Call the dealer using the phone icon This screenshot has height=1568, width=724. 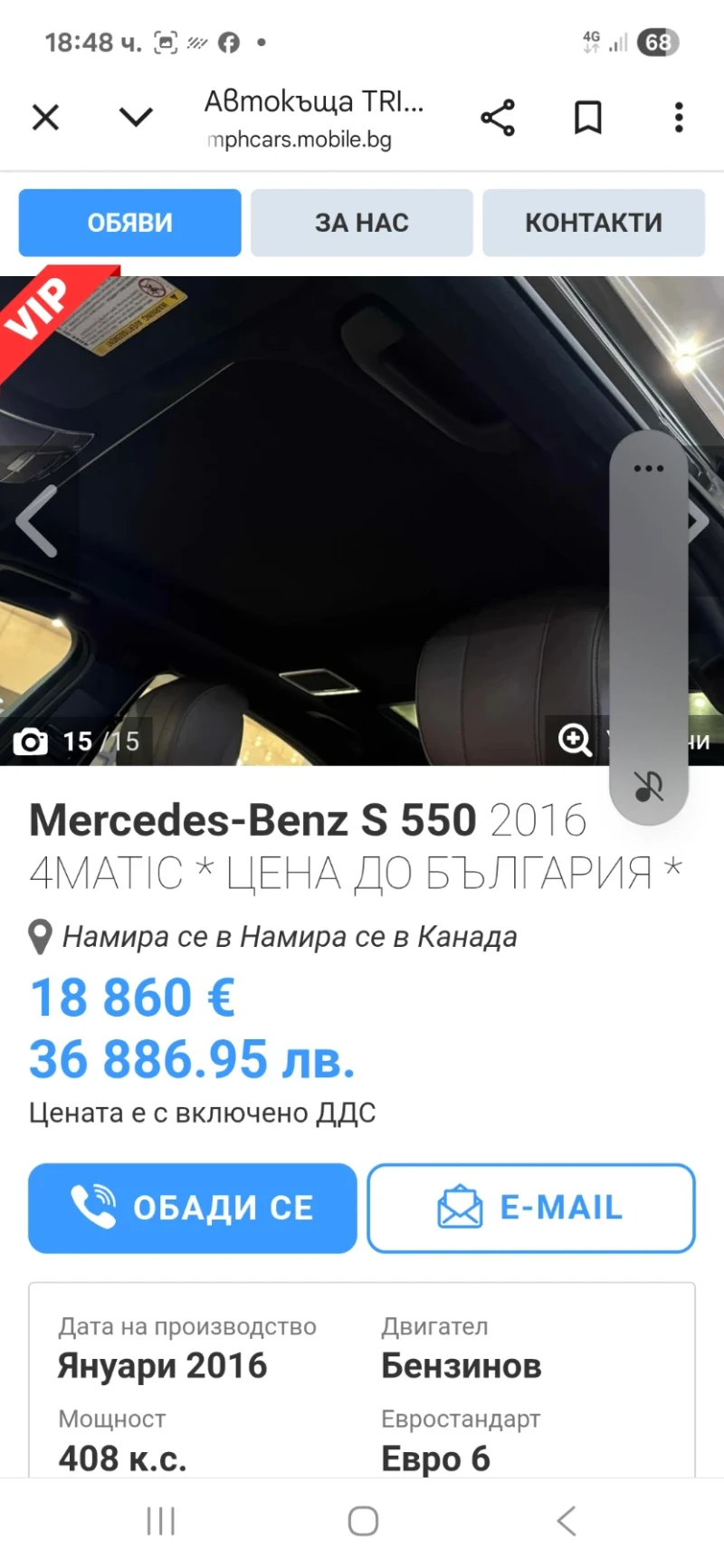(x=95, y=1208)
